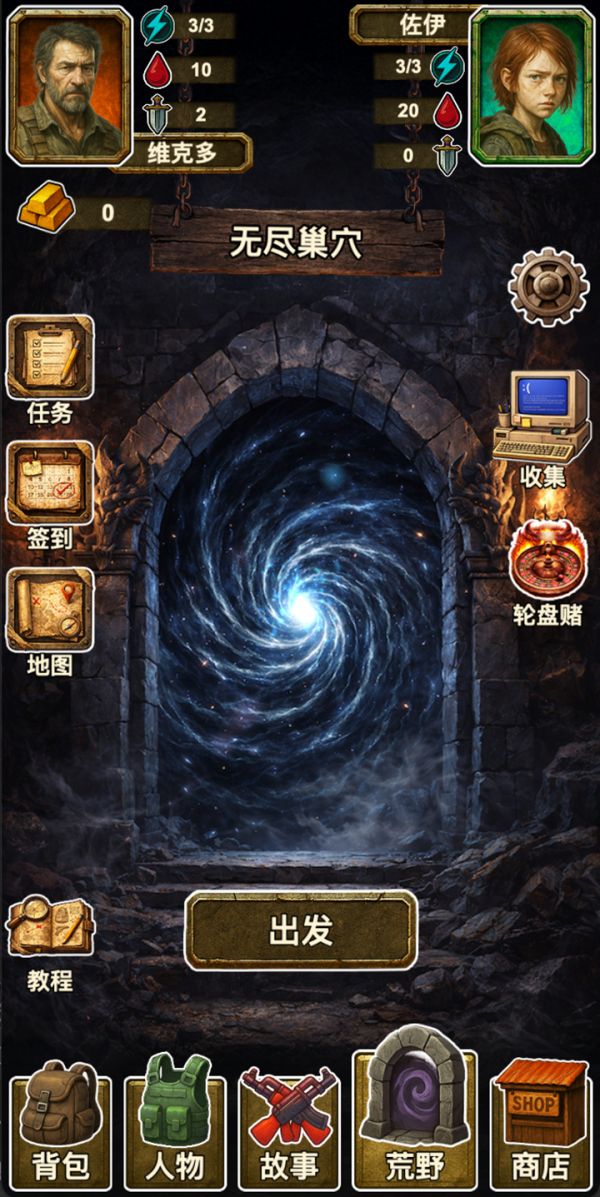Viewport: 600px width, 1197px height.
Task: Open the 教程 tutorial book
Action: [50, 928]
